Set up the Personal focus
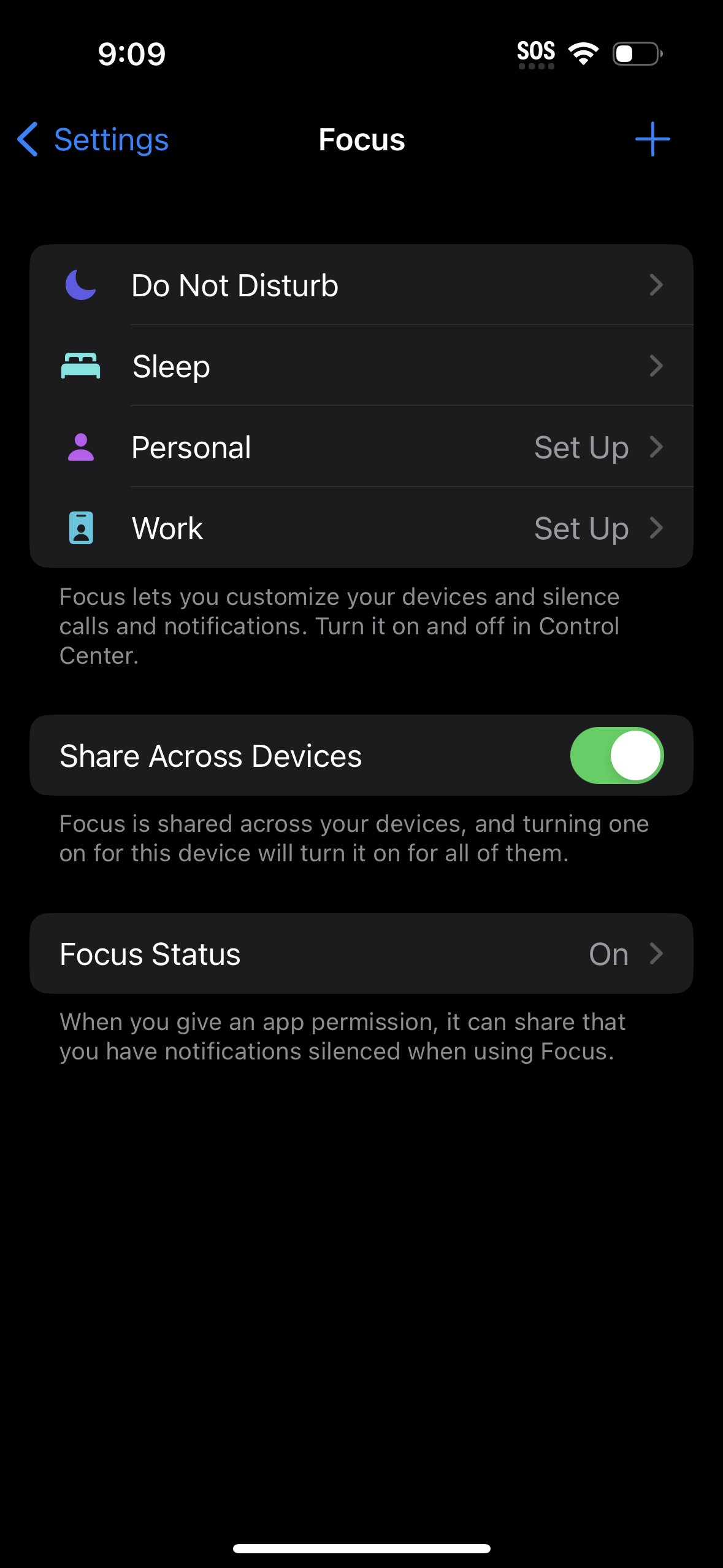Screen dimensions: 723x1568 [x=361, y=447]
